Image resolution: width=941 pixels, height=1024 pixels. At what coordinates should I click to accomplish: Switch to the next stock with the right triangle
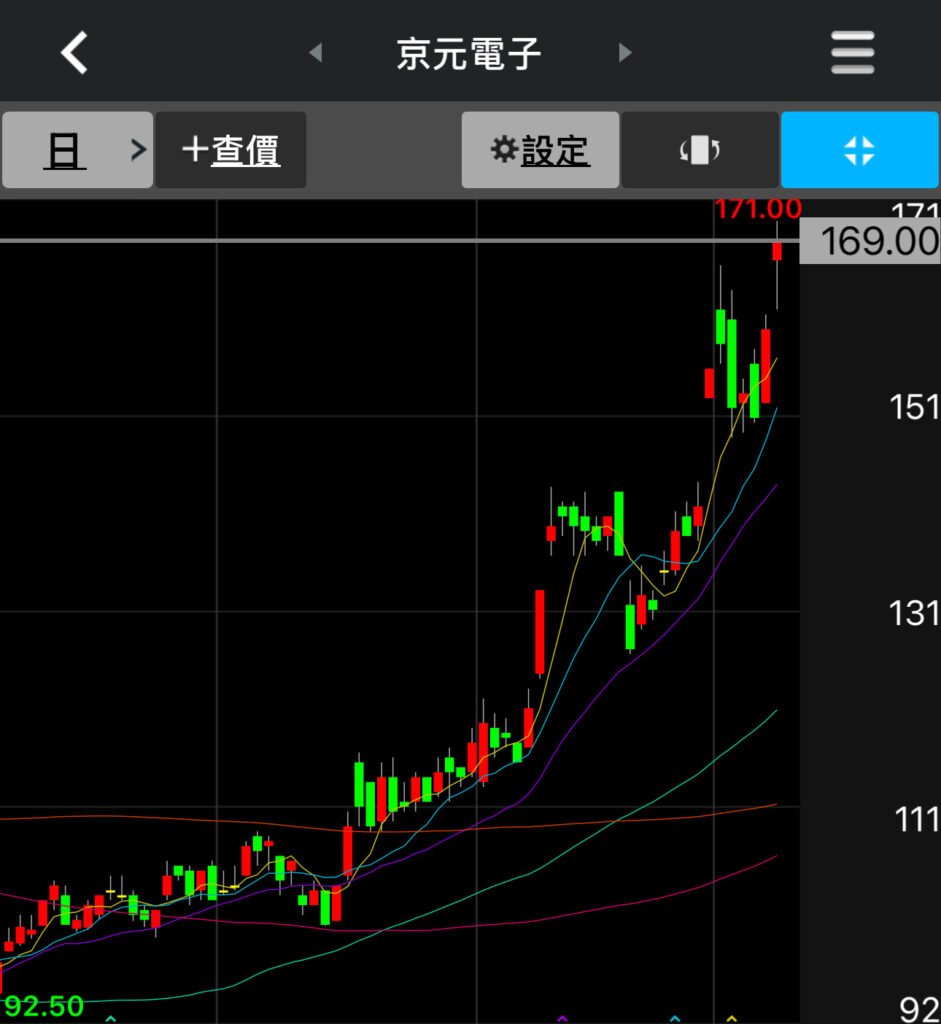625,52
